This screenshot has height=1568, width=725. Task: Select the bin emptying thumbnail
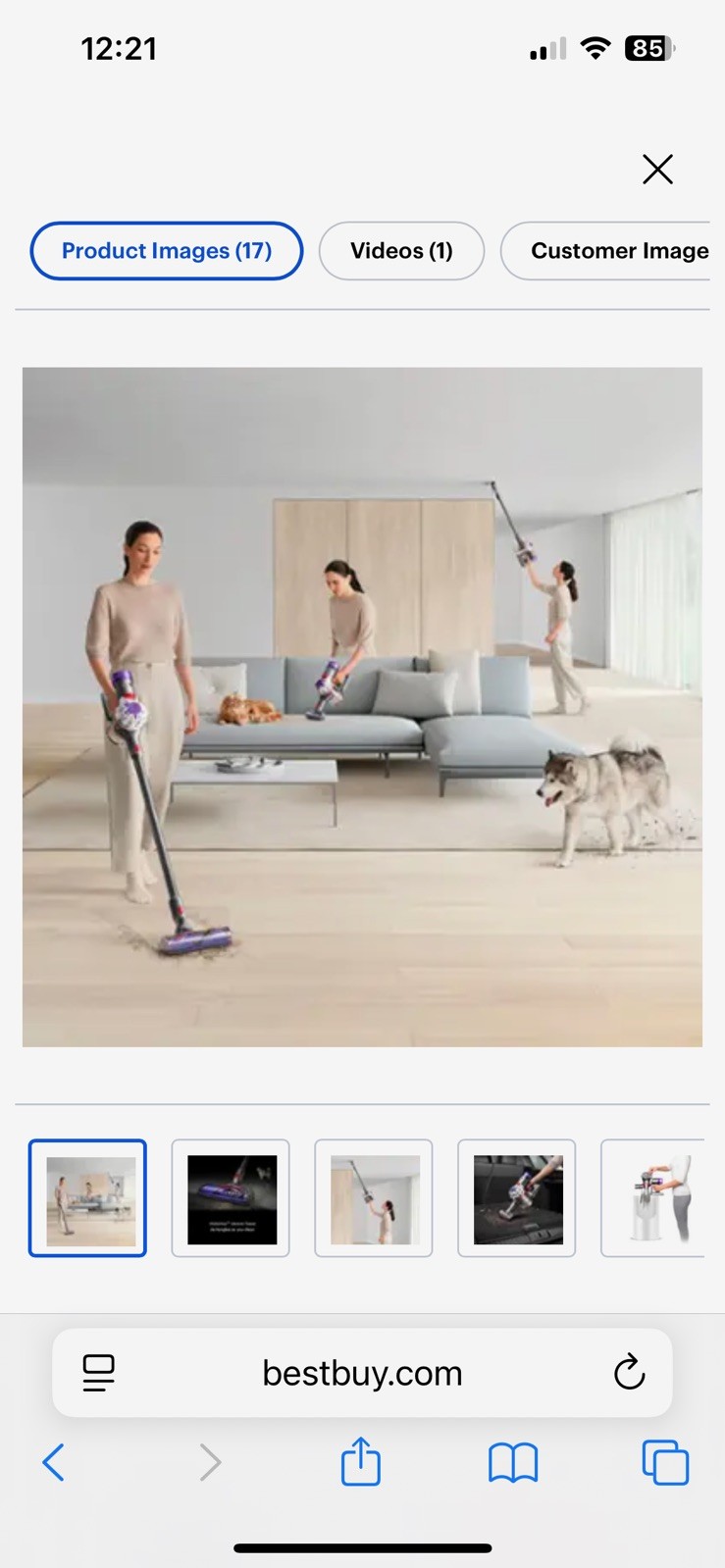pos(655,1198)
